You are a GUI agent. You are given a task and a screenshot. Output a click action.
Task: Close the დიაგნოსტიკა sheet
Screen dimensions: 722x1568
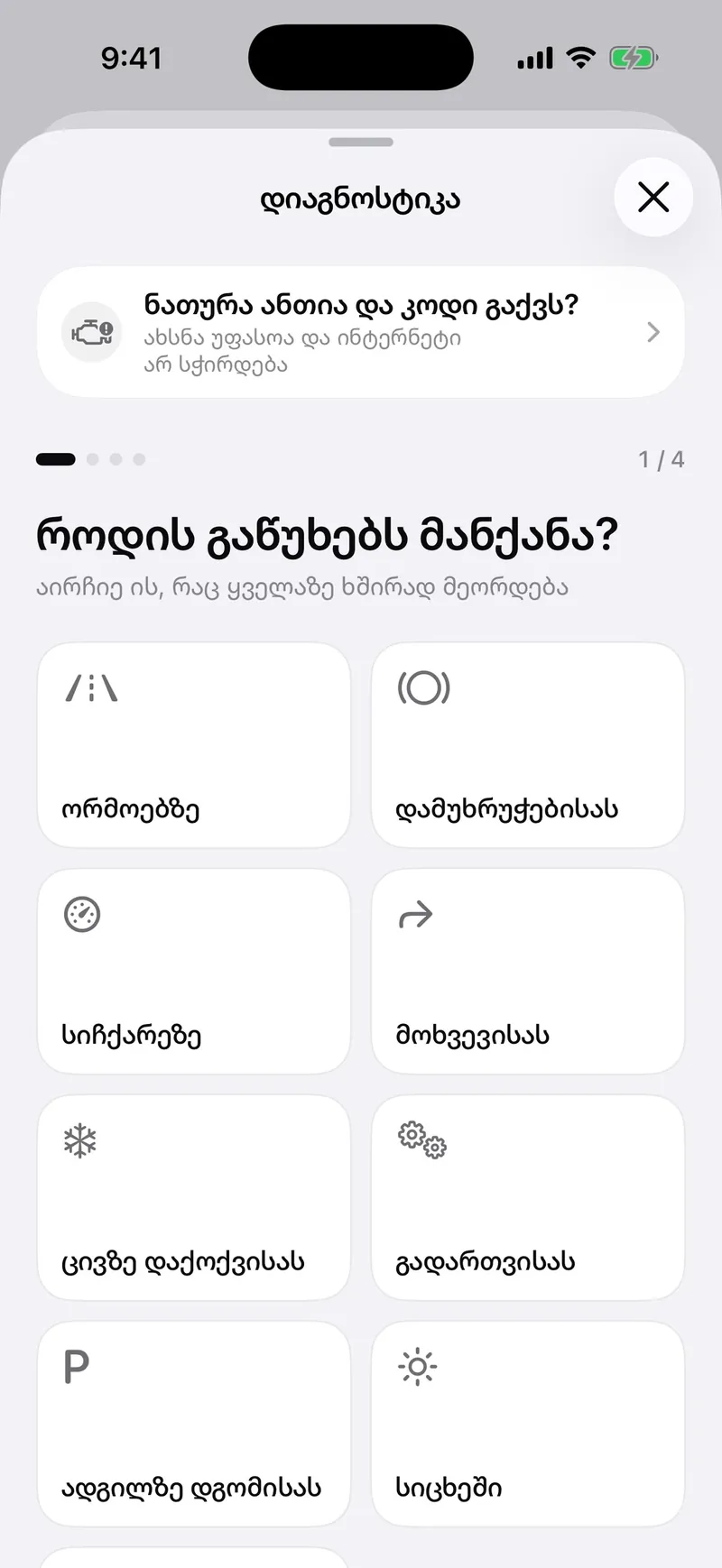(x=653, y=197)
